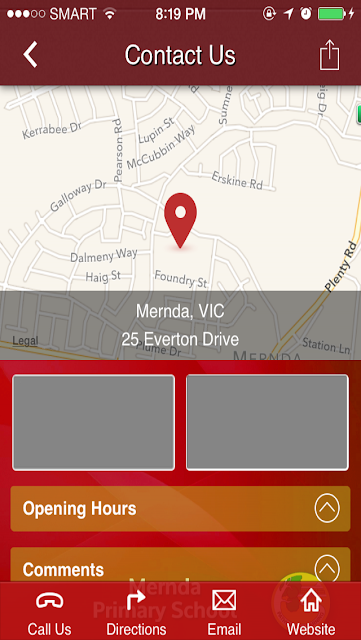Screen dimensions: 361x640
Task: Expand the Opening Hours section
Action: pos(180,509)
